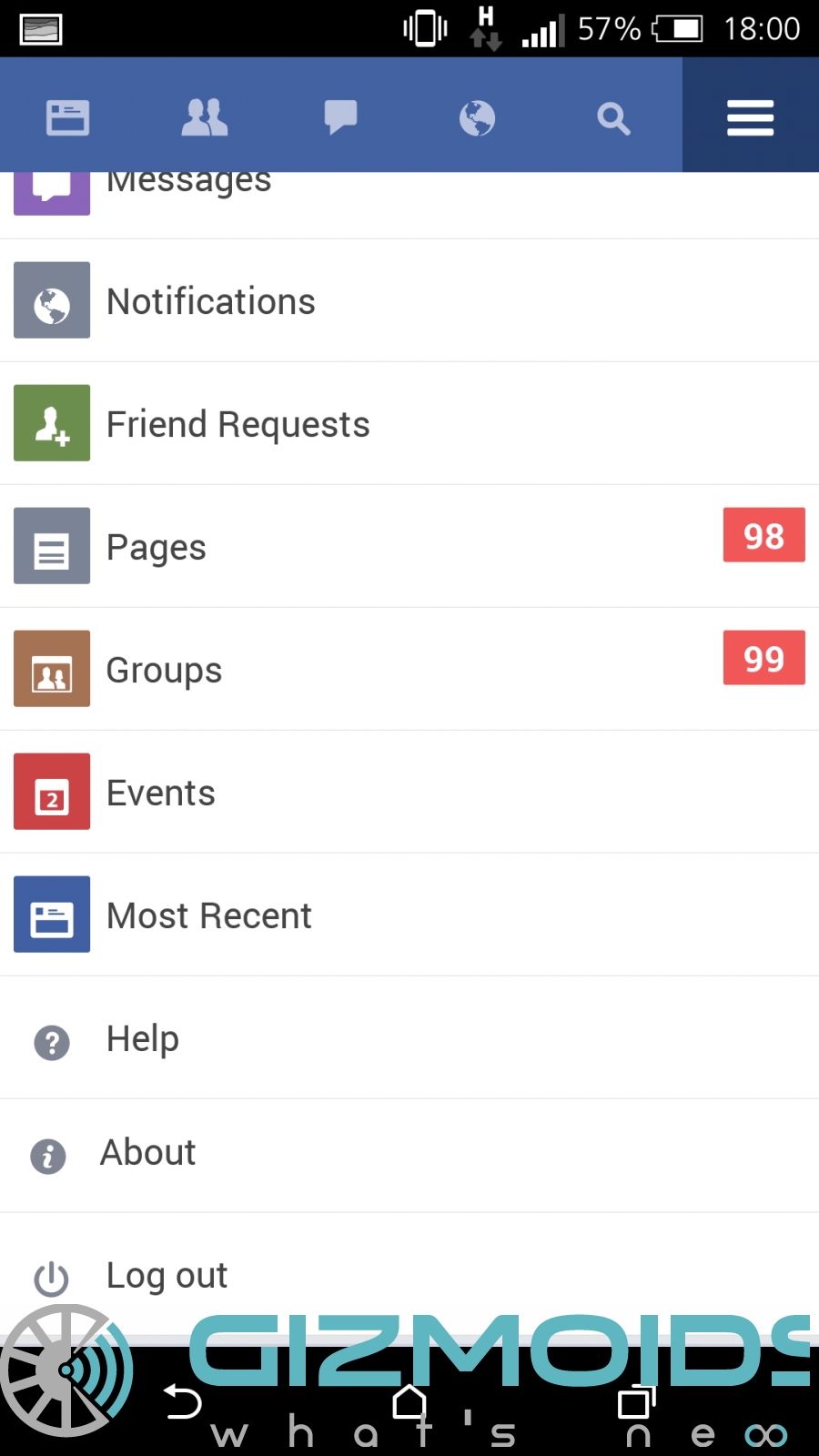View Most Recent feed
The width and height of the screenshot is (819, 1456).
point(409,915)
